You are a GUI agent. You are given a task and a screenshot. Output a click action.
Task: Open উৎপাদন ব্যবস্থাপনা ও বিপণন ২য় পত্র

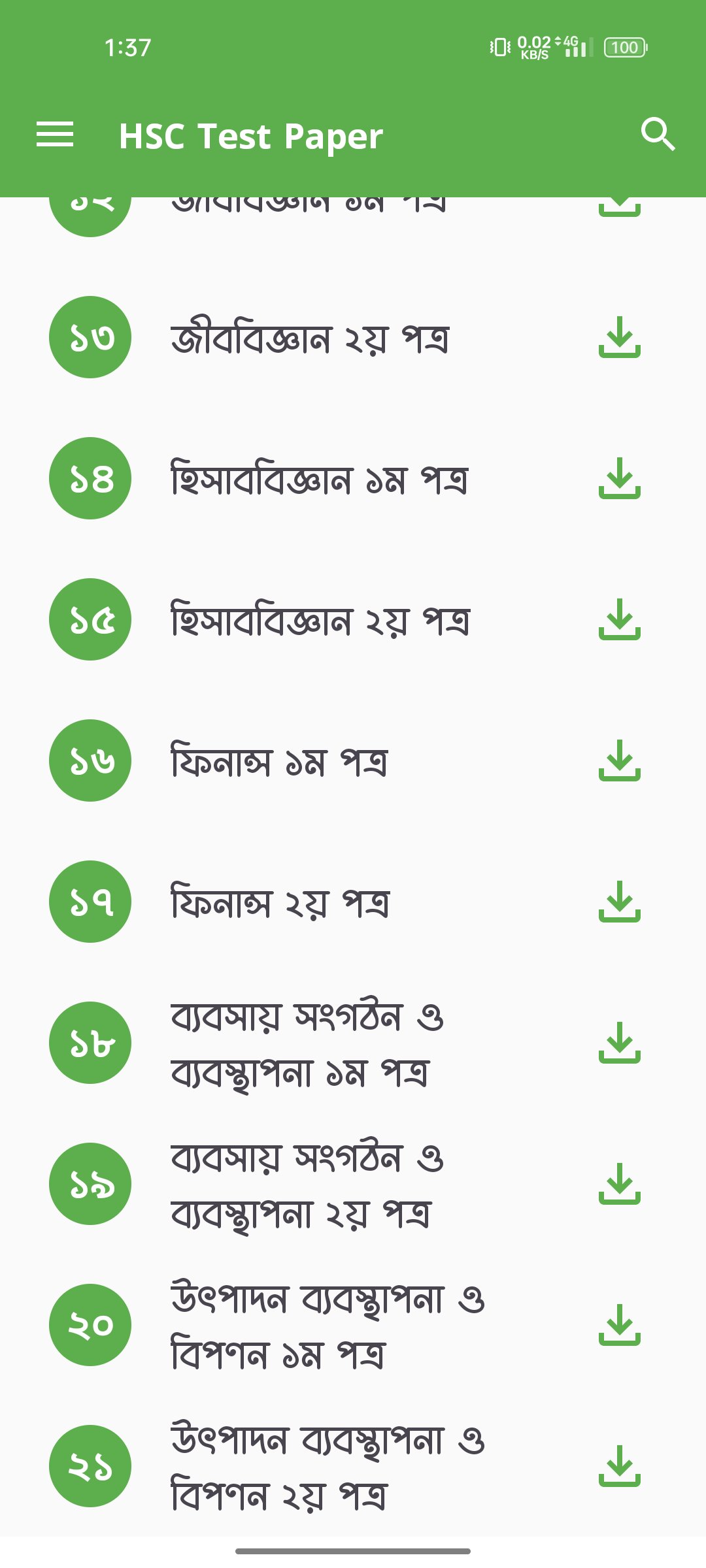pos(327,1467)
